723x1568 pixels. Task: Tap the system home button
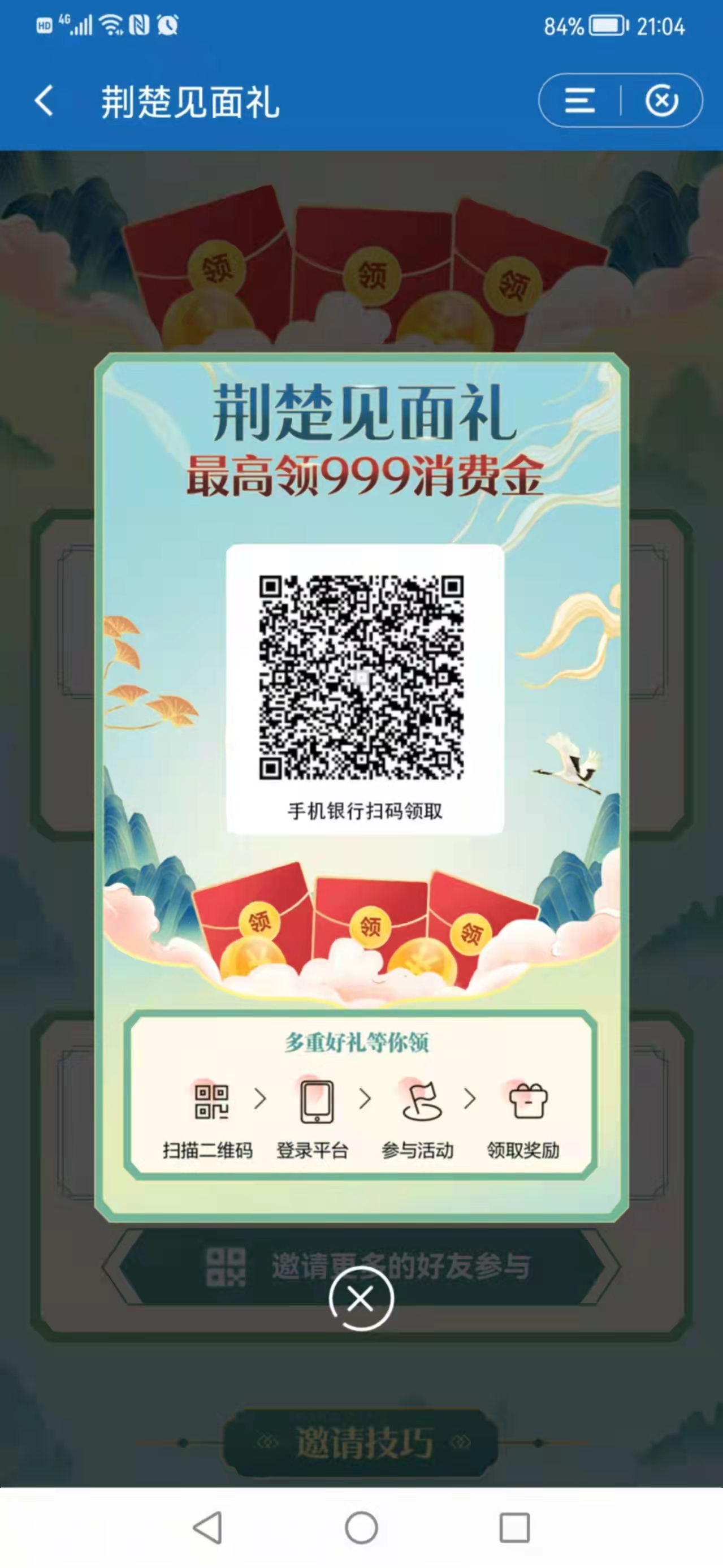click(361, 1527)
